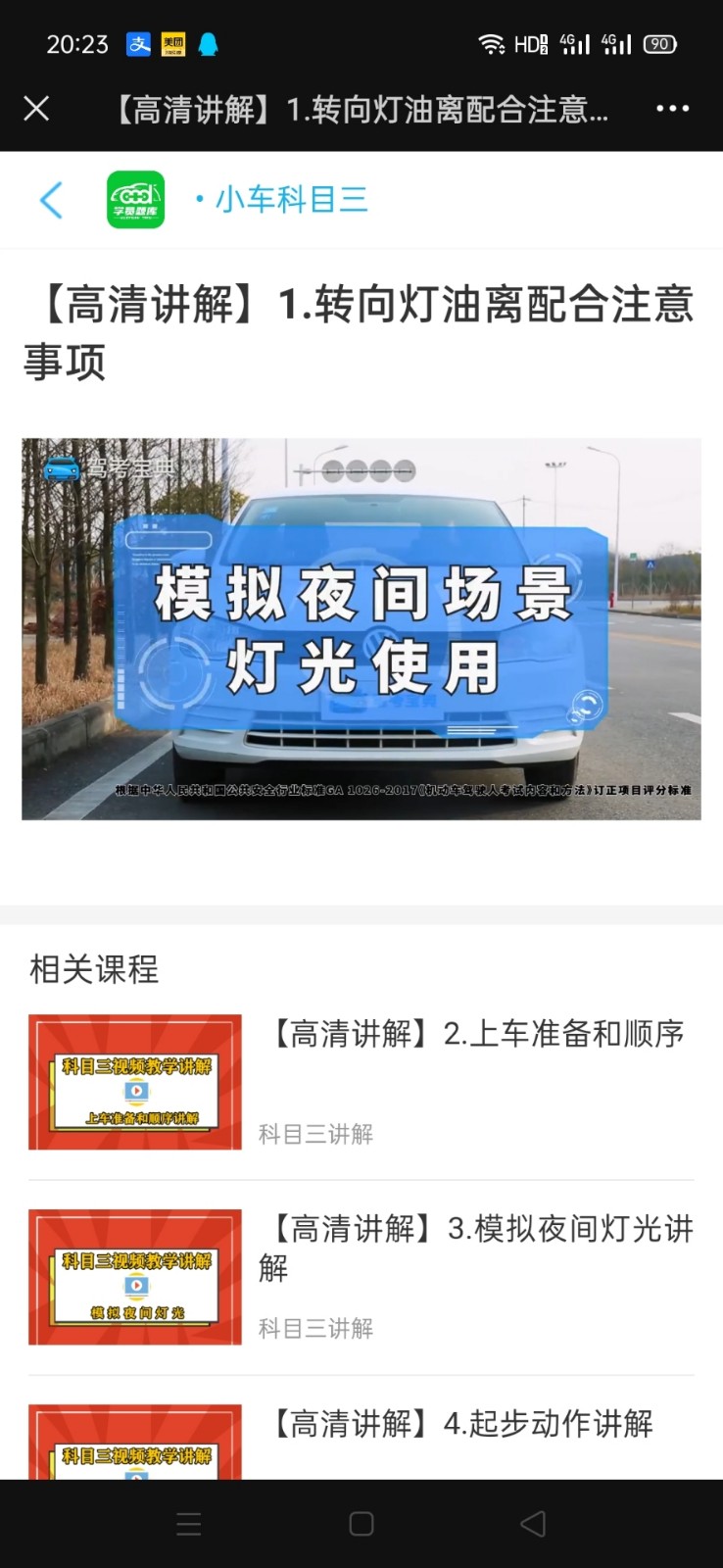Tap the system home button
Image resolution: width=723 pixels, height=1568 pixels.
tap(361, 1524)
